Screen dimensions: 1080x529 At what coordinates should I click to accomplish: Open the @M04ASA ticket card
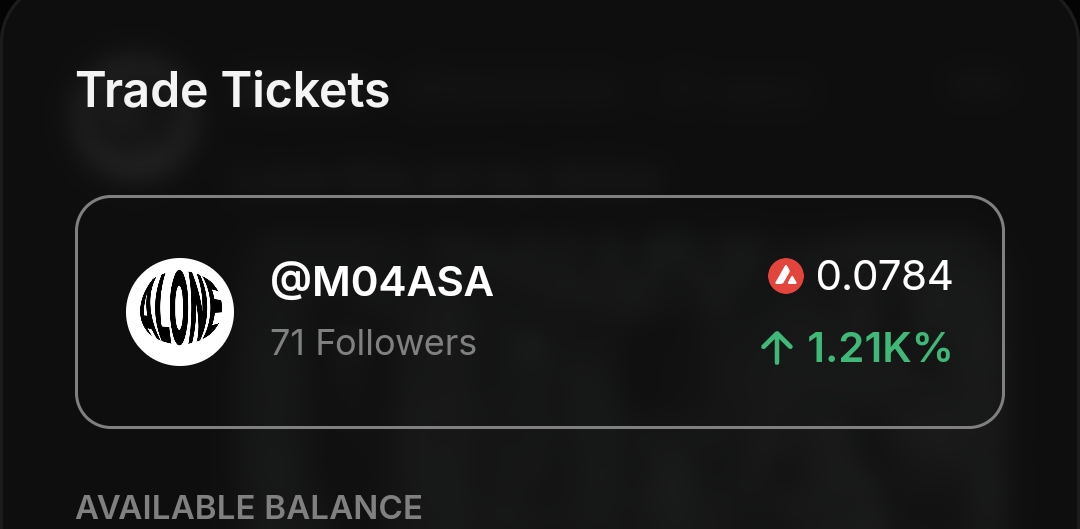tap(540, 312)
